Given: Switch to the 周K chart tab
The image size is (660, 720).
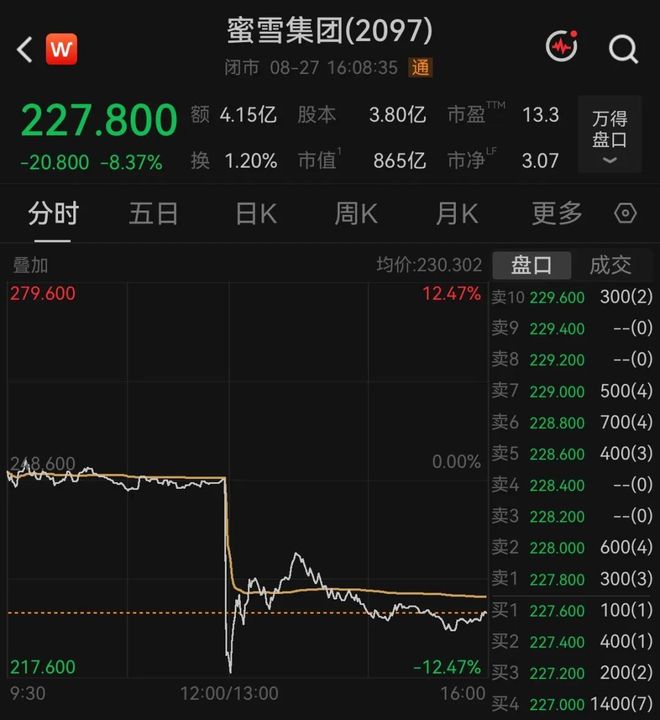Looking at the screenshot, I should coord(356,214).
